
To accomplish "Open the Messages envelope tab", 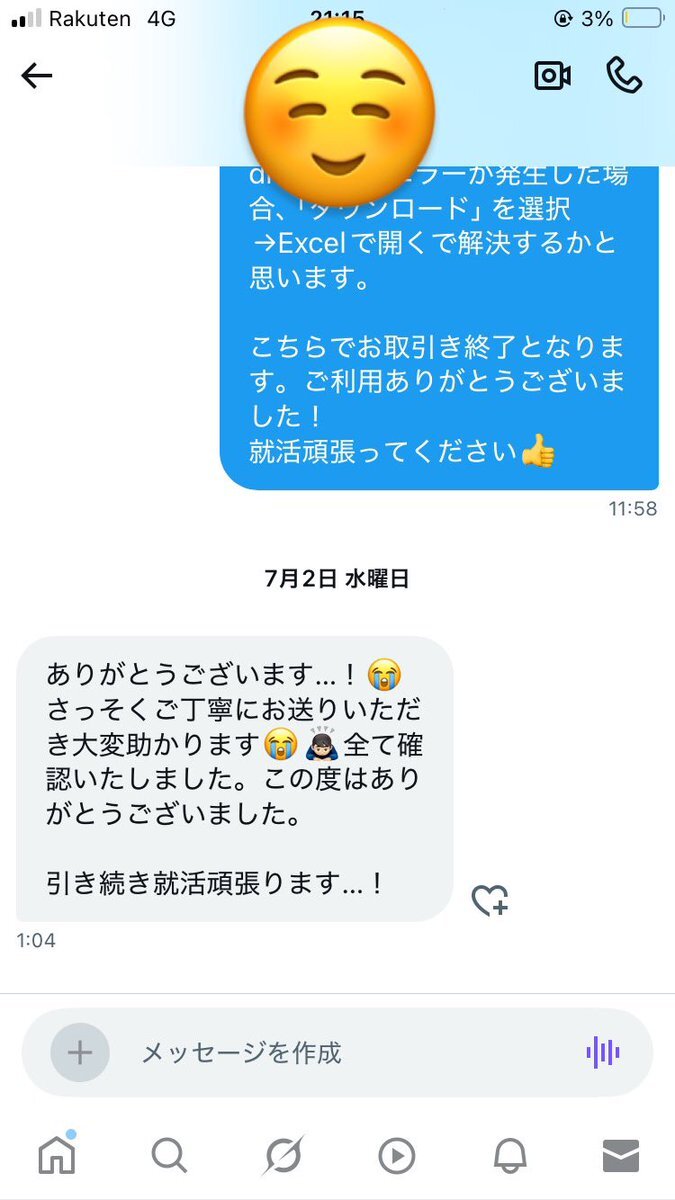I will pos(621,1156).
